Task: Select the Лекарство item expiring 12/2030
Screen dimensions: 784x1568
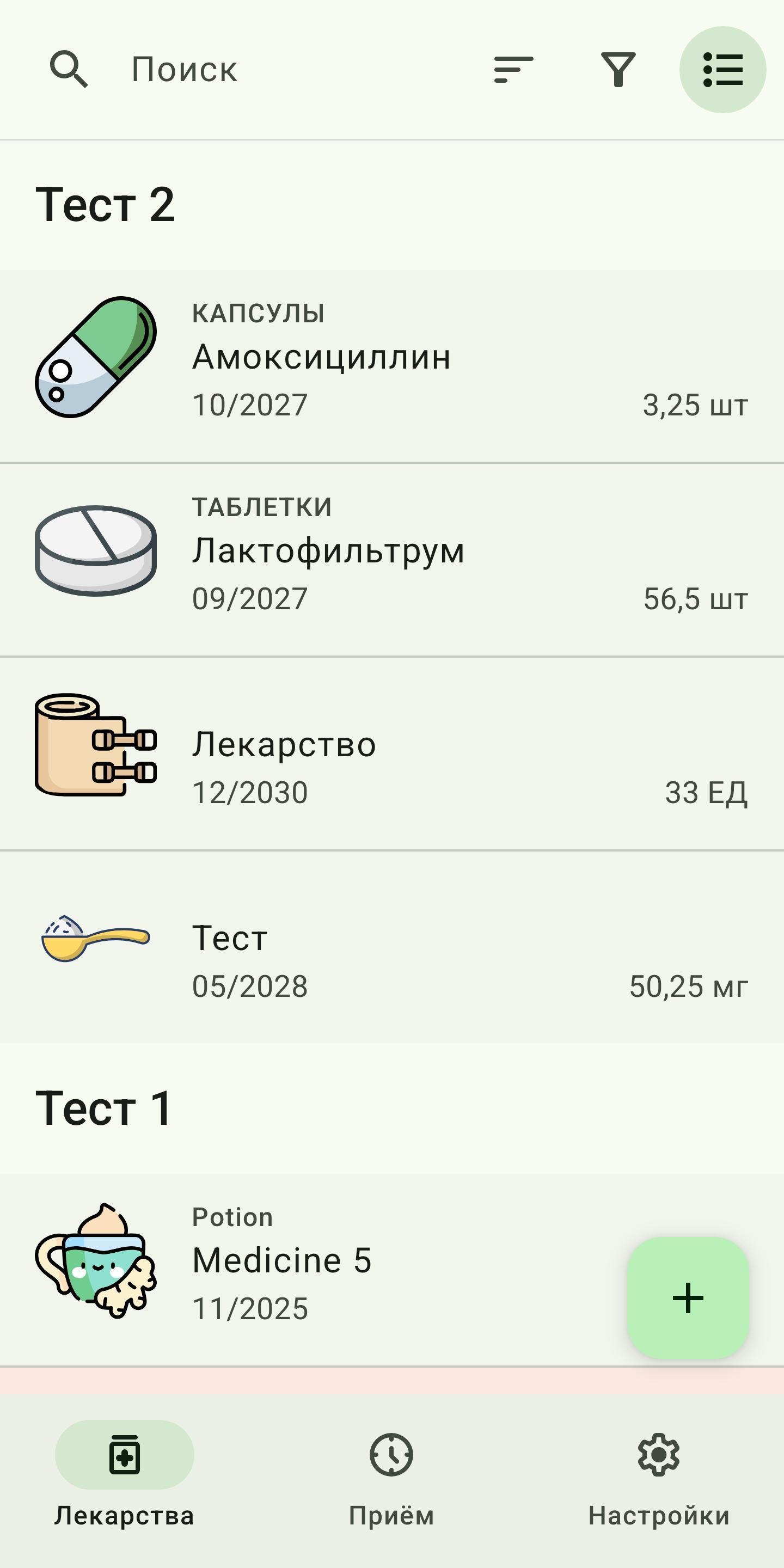Action: click(x=390, y=753)
